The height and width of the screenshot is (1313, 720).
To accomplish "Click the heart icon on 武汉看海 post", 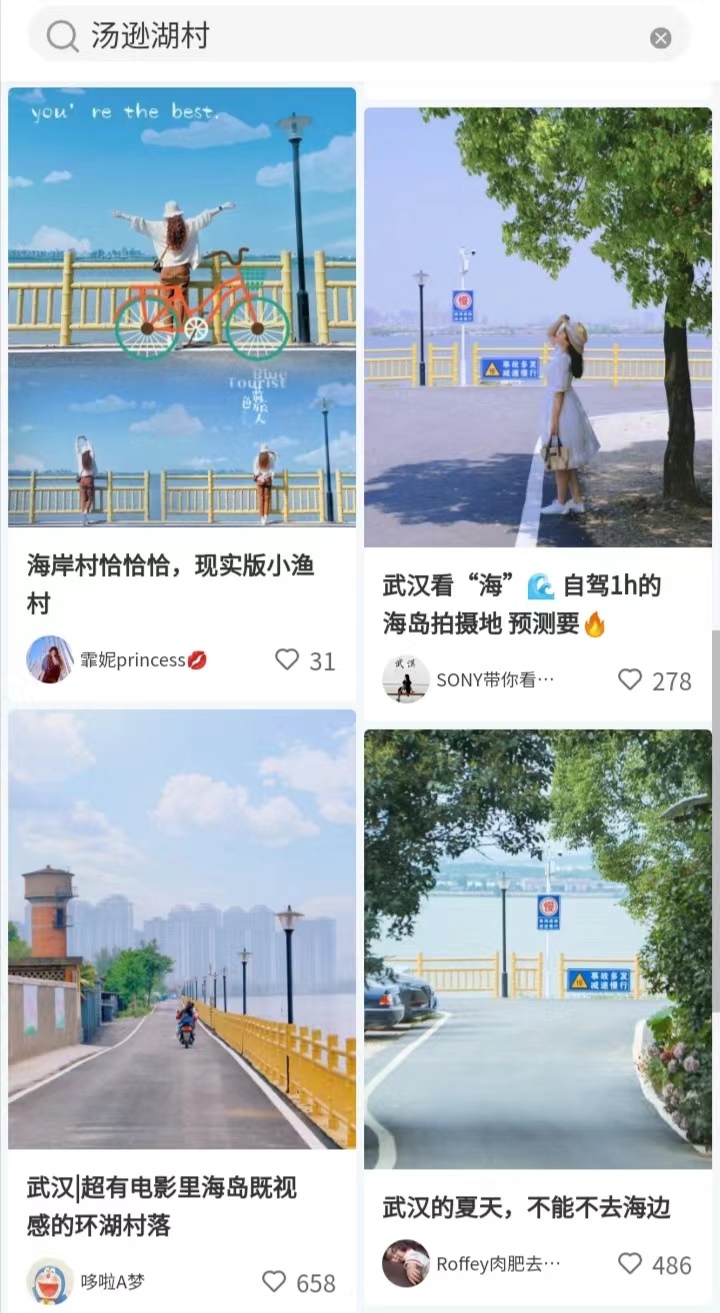I will pyautogui.click(x=629, y=679).
